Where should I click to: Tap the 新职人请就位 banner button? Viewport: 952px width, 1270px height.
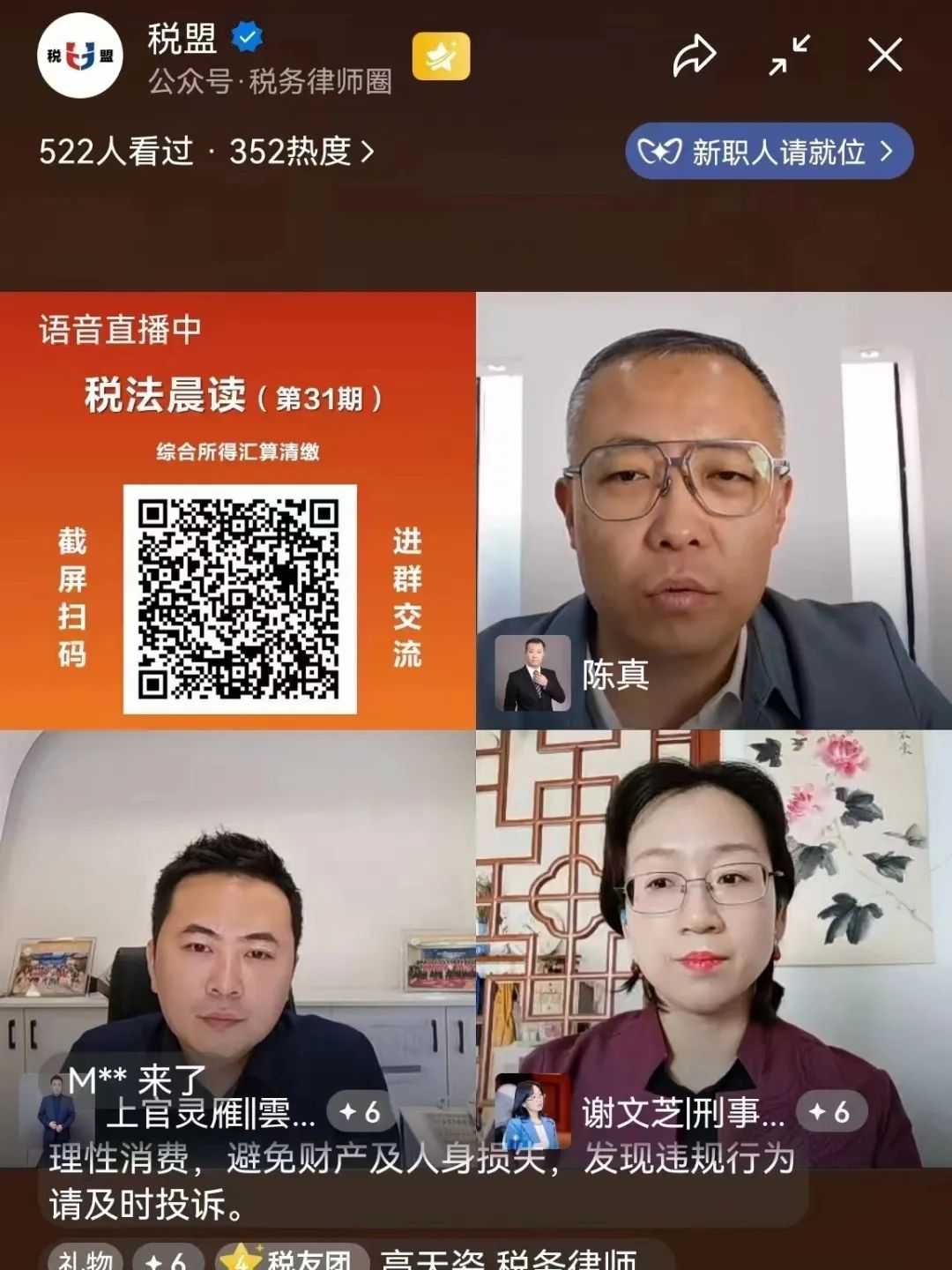click(769, 152)
